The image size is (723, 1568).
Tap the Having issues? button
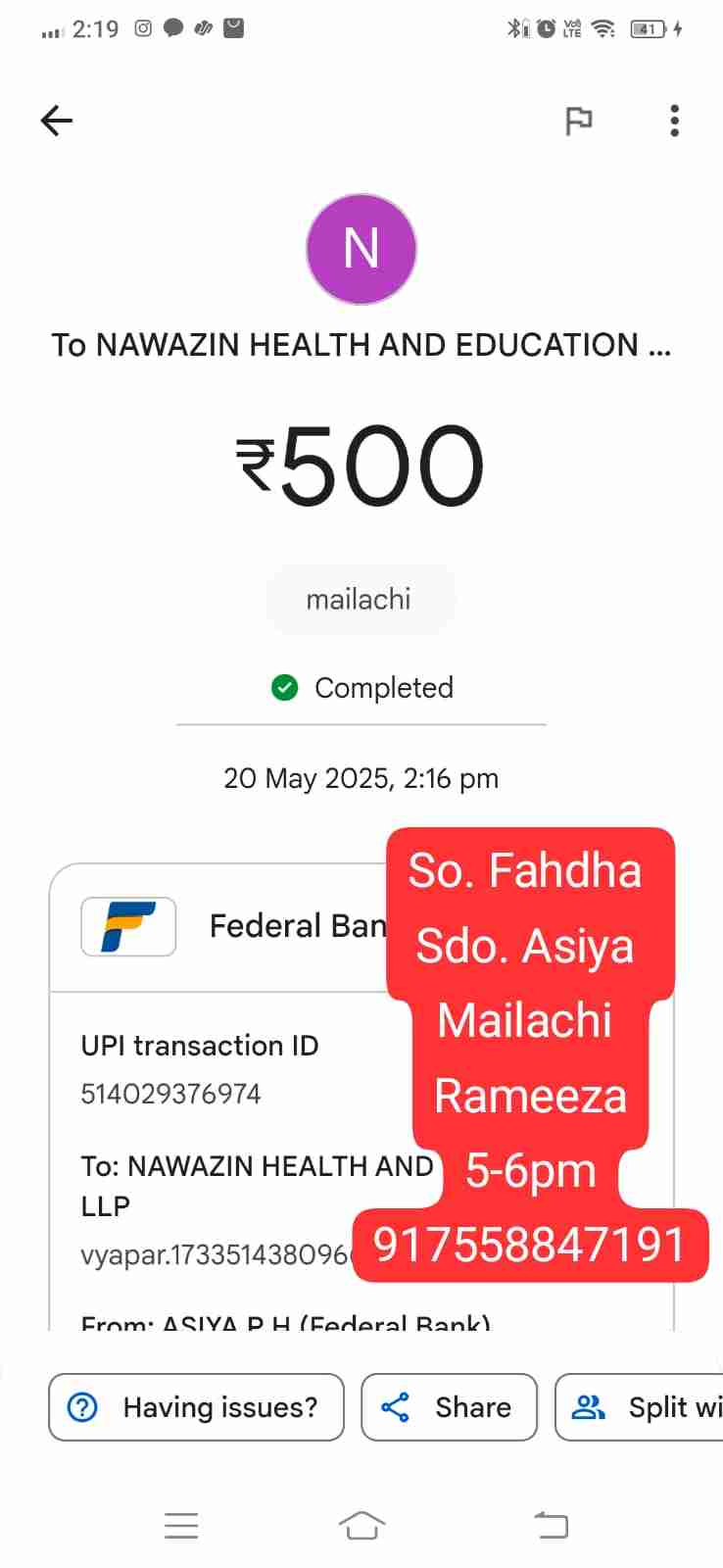[196, 1407]
